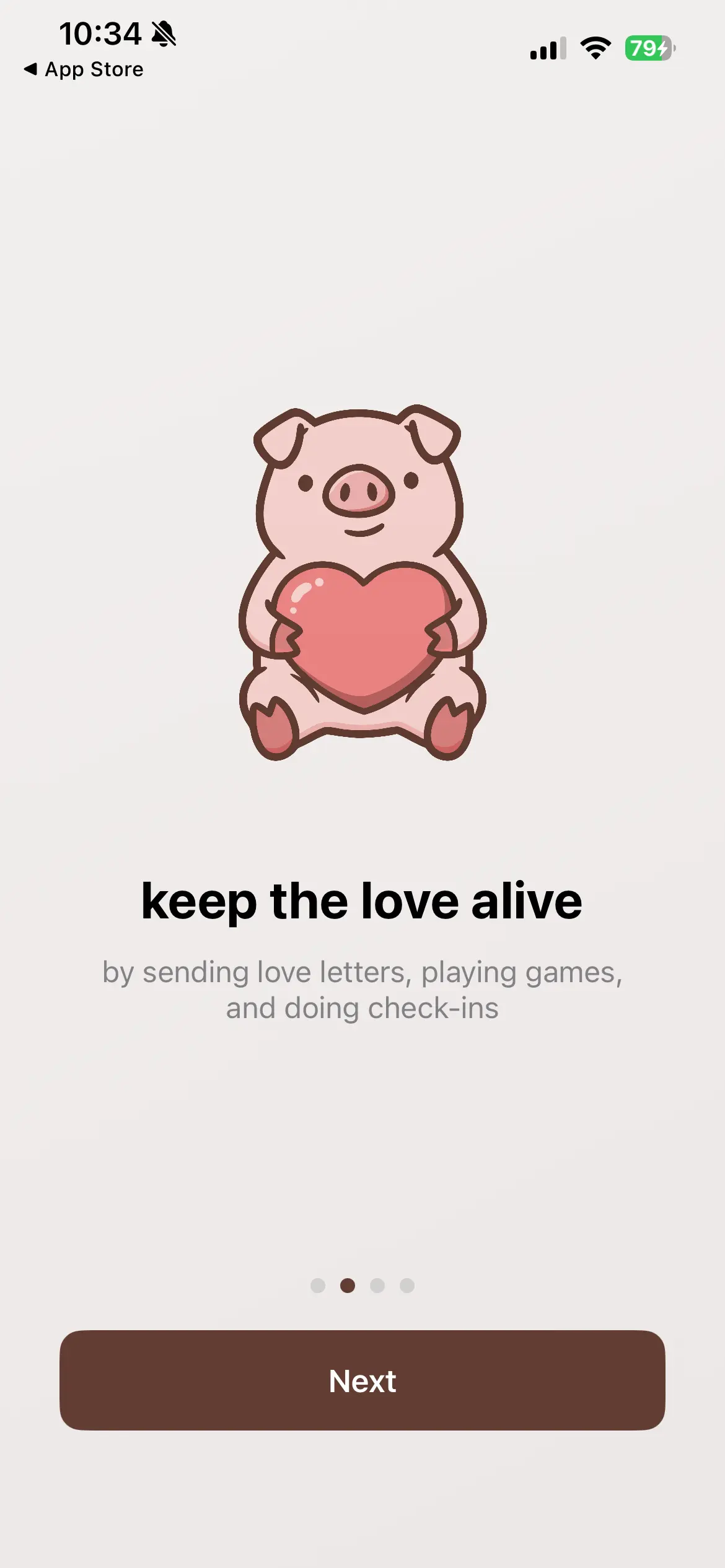
Task: Select the onboarding page indicator dots
Action: pos(362,1286)
